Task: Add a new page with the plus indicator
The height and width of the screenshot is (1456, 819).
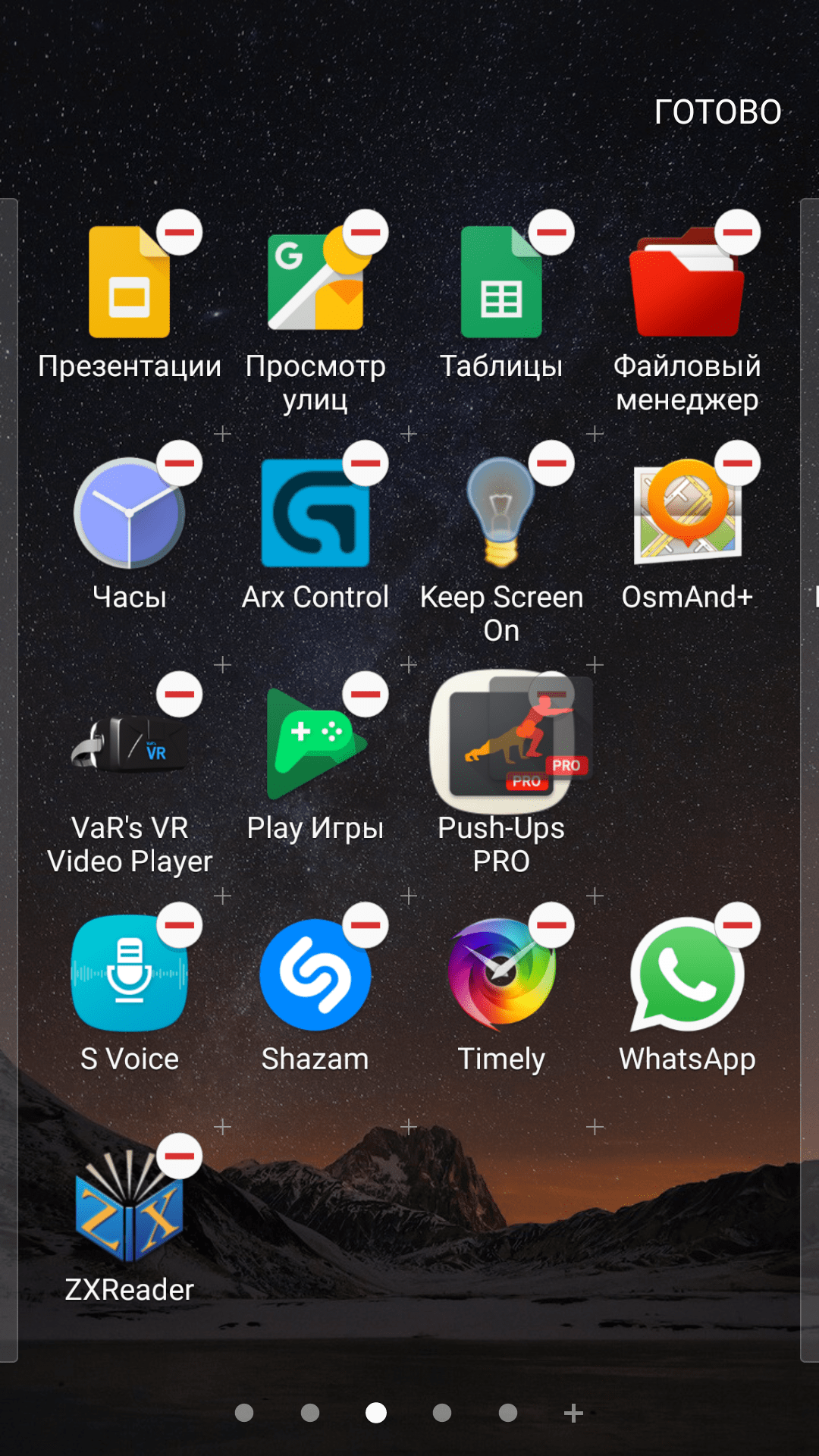Action: [x=574, y=1413]
